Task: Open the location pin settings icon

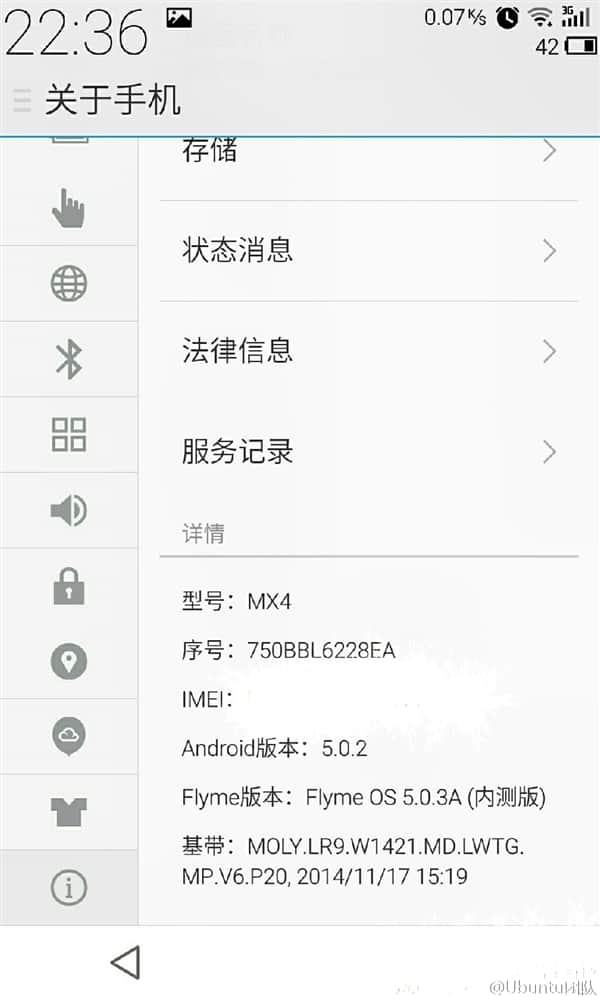Action: coord(68,662)
